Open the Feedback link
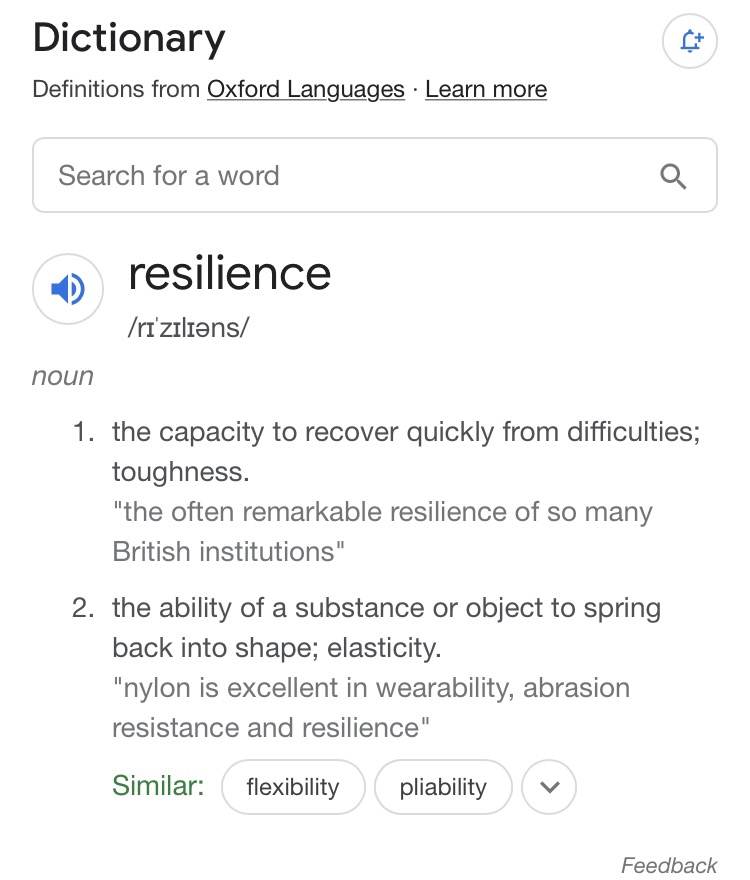Screen dimensions: 750x880 669,865
